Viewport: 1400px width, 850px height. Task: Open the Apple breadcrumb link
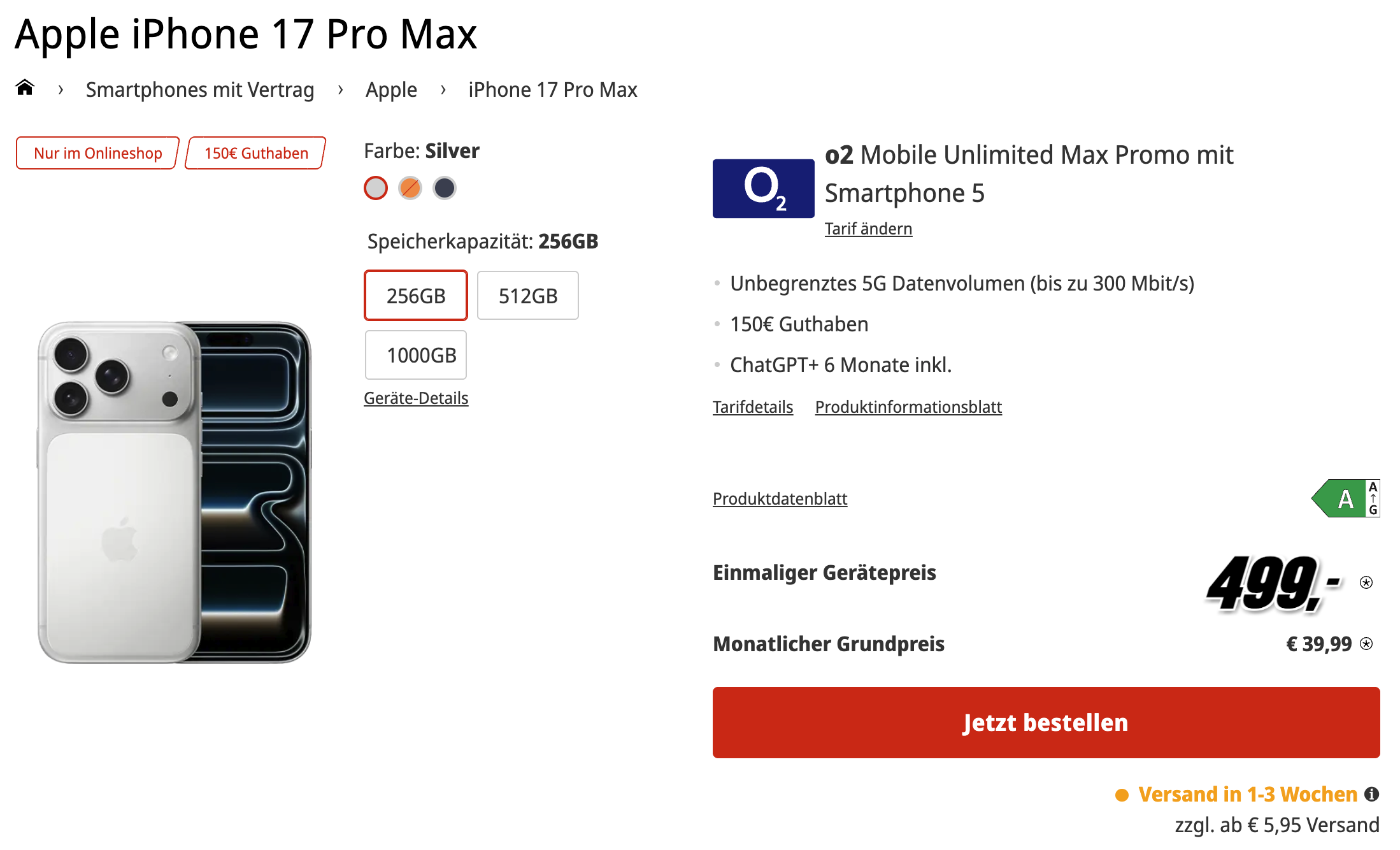click(391, 90)
